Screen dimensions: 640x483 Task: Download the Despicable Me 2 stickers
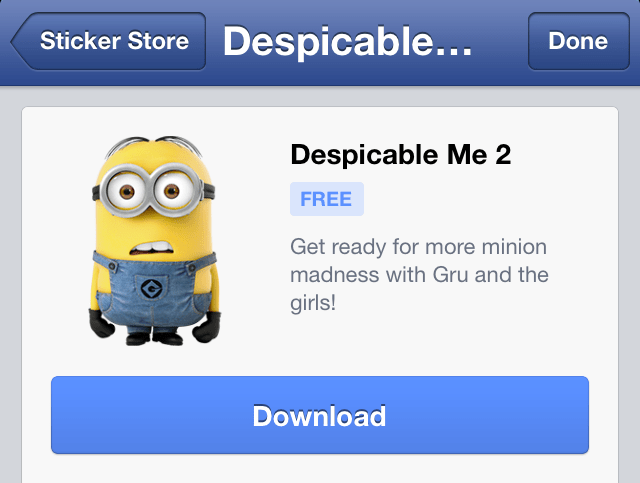click(320, 415)
